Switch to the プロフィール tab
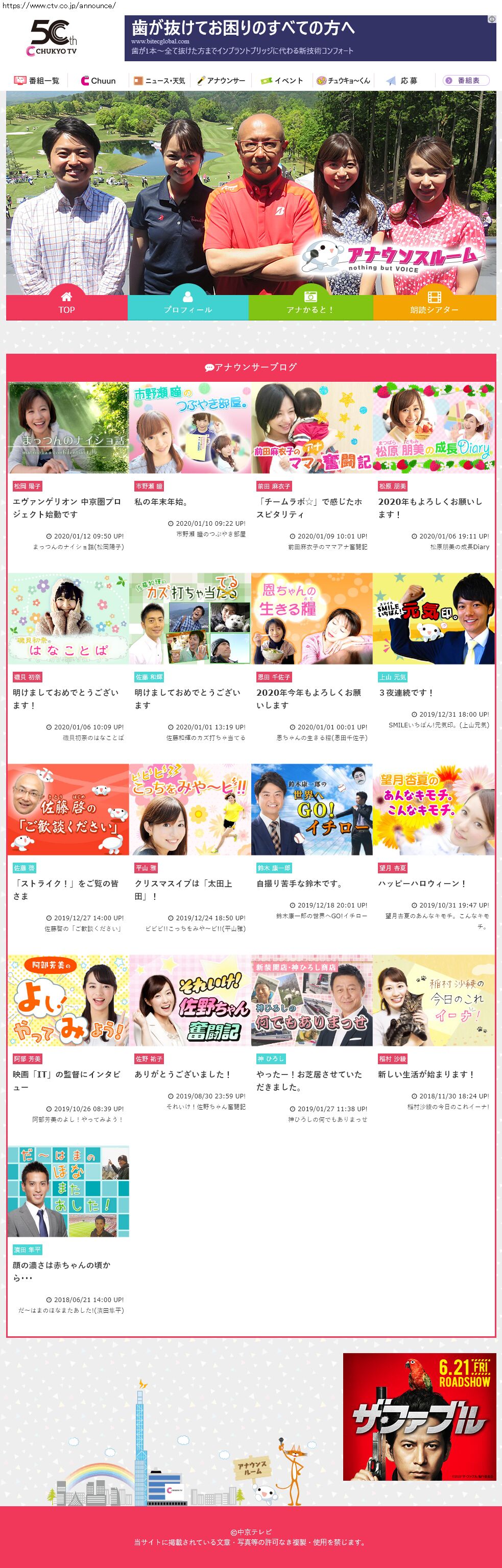 (x=187, y=303)
